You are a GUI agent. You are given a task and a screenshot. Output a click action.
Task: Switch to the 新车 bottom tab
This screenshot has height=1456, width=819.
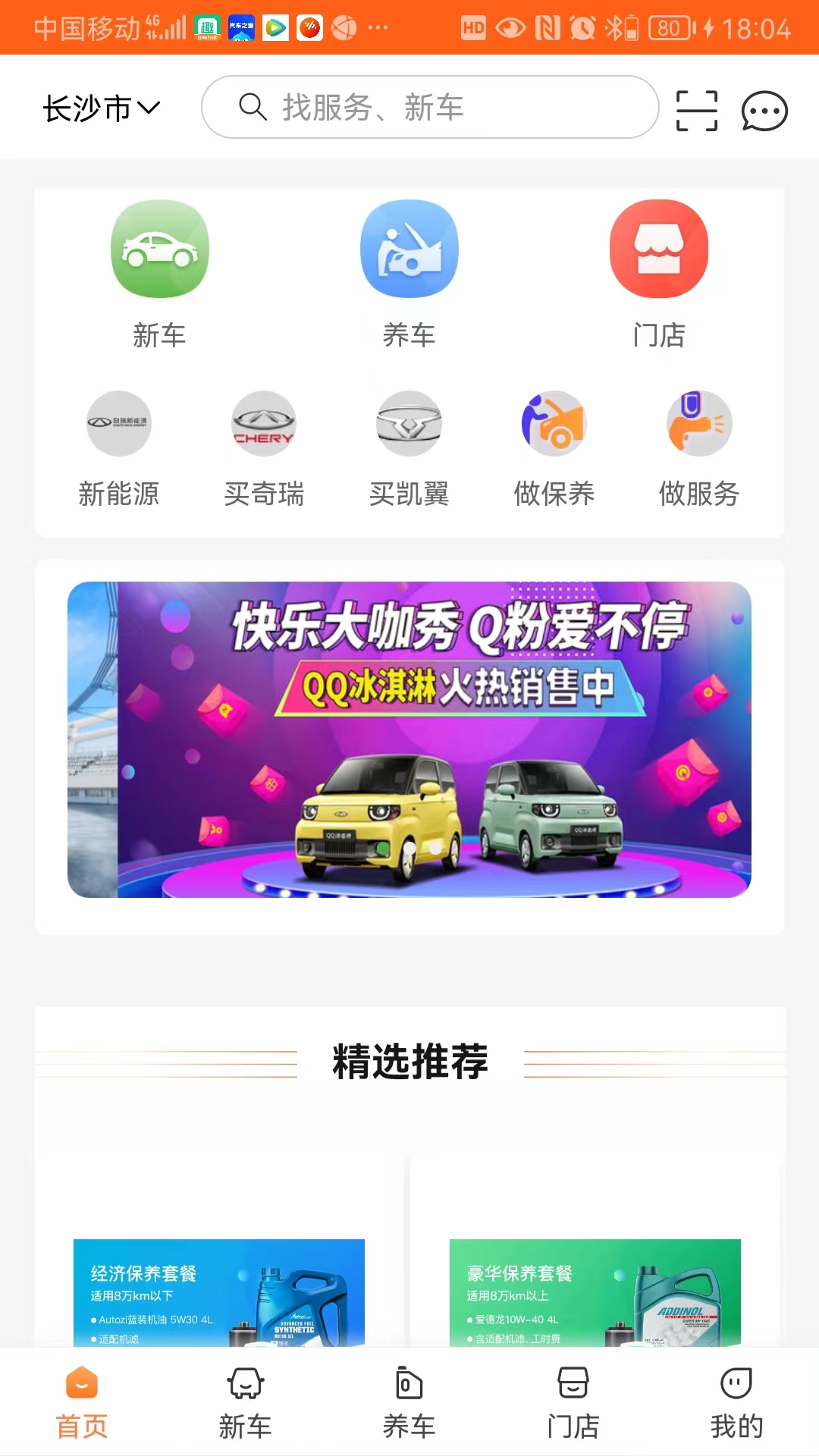click(x=245, y=1403)
